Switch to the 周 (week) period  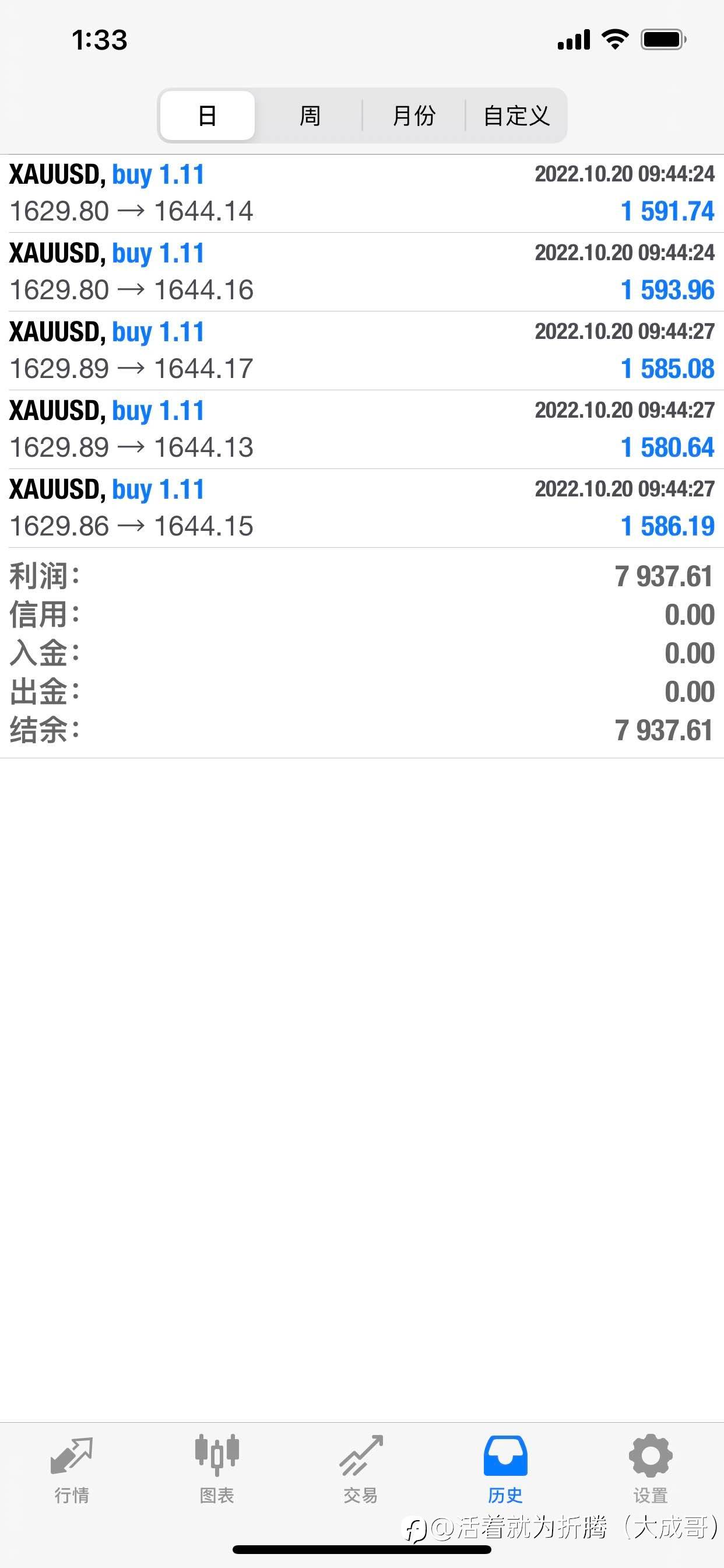309,116
